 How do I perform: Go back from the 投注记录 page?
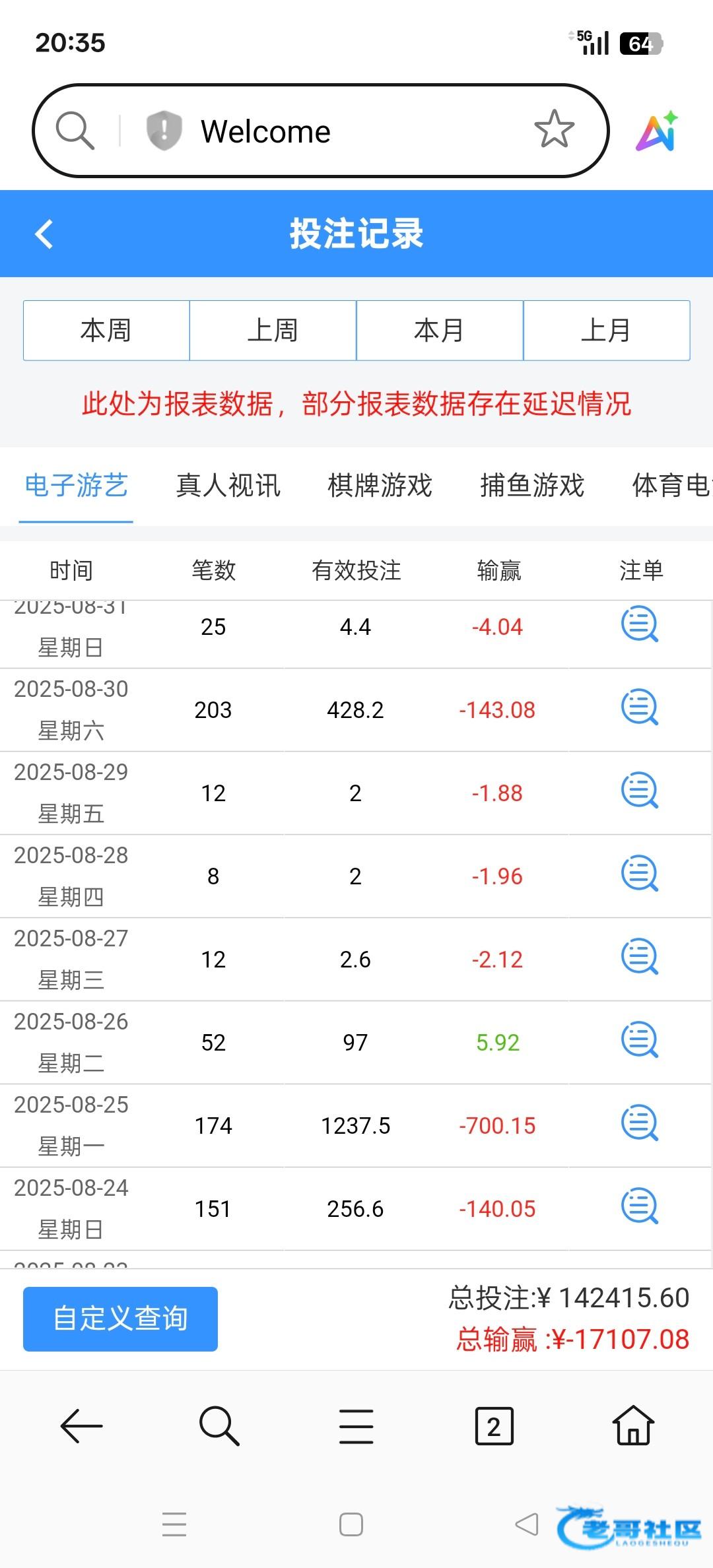44,234
